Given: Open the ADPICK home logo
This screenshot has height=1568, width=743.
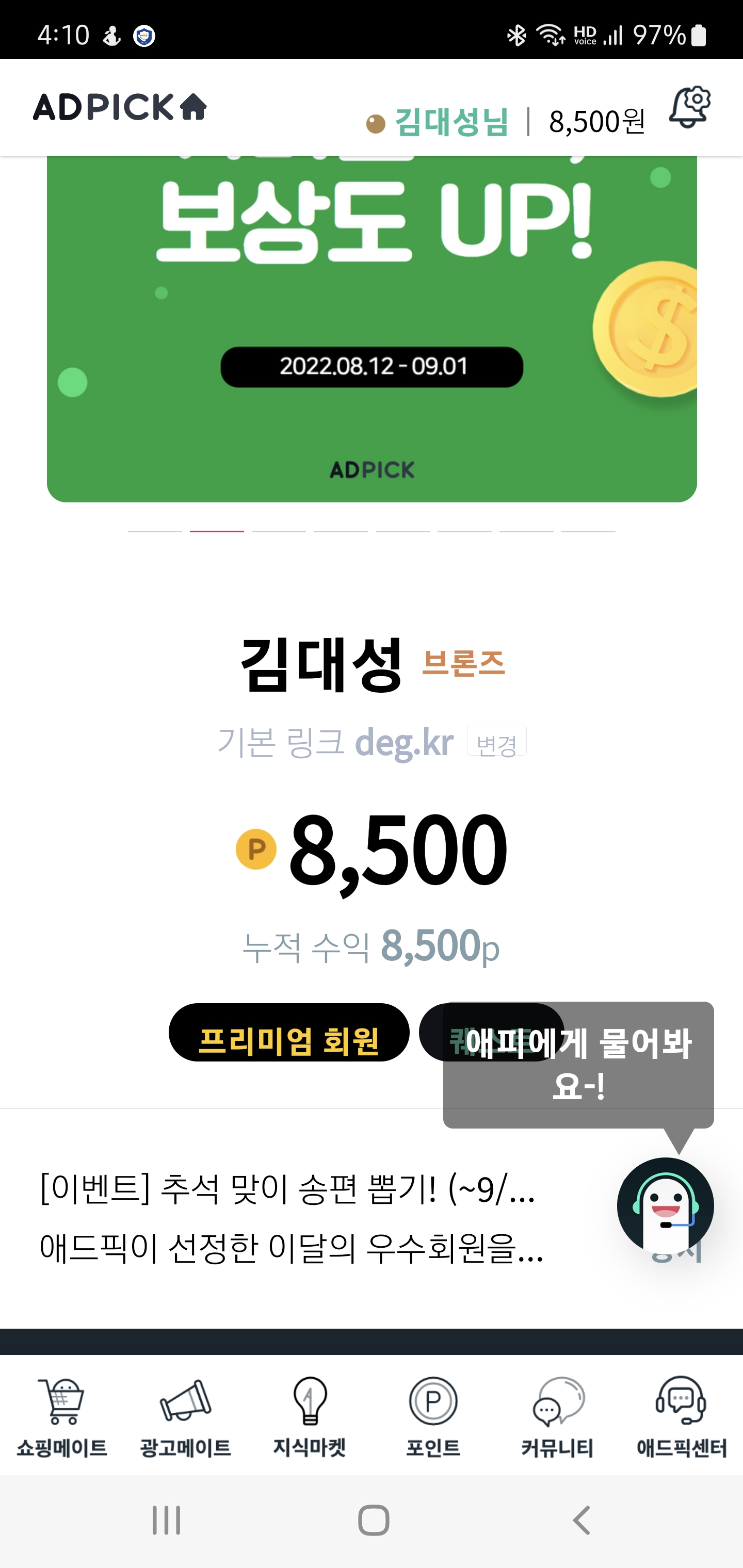Looking at the screenshot, I should tap(120, 107).
